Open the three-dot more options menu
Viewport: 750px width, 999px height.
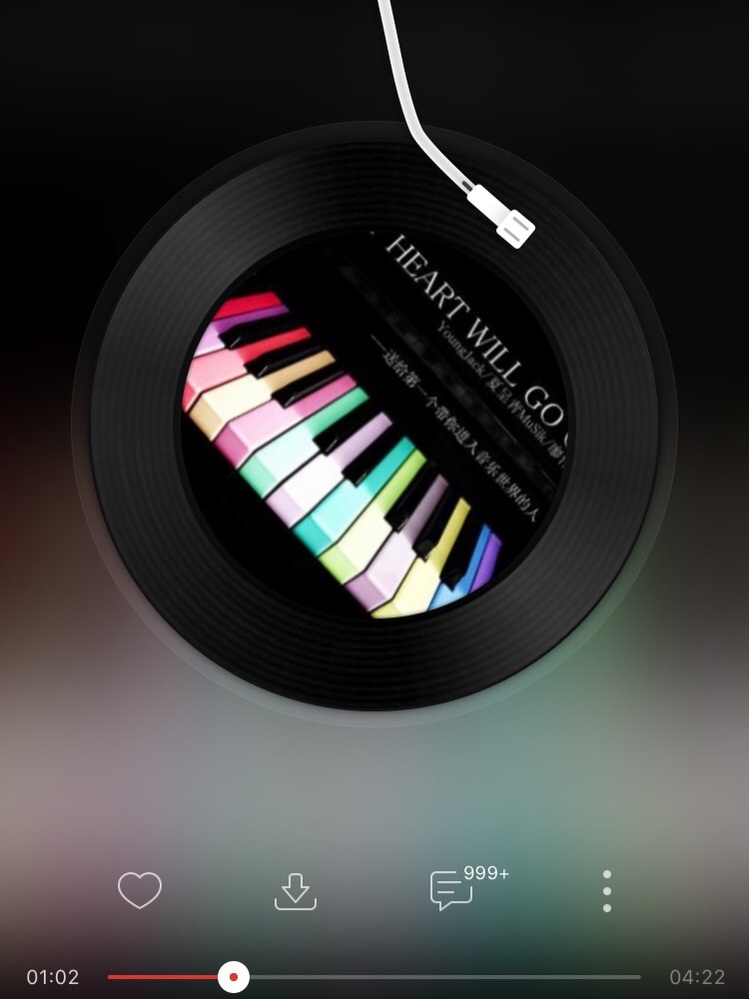[607, 890]
